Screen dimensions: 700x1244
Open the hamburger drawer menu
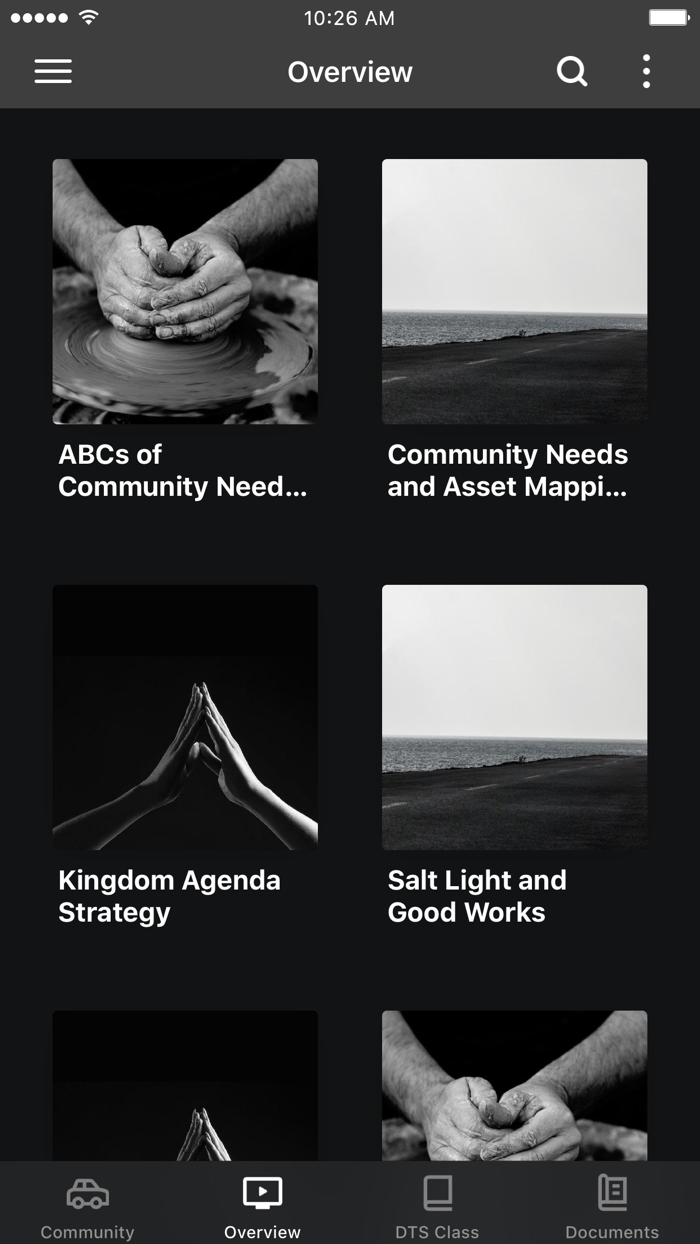(53, 71)
